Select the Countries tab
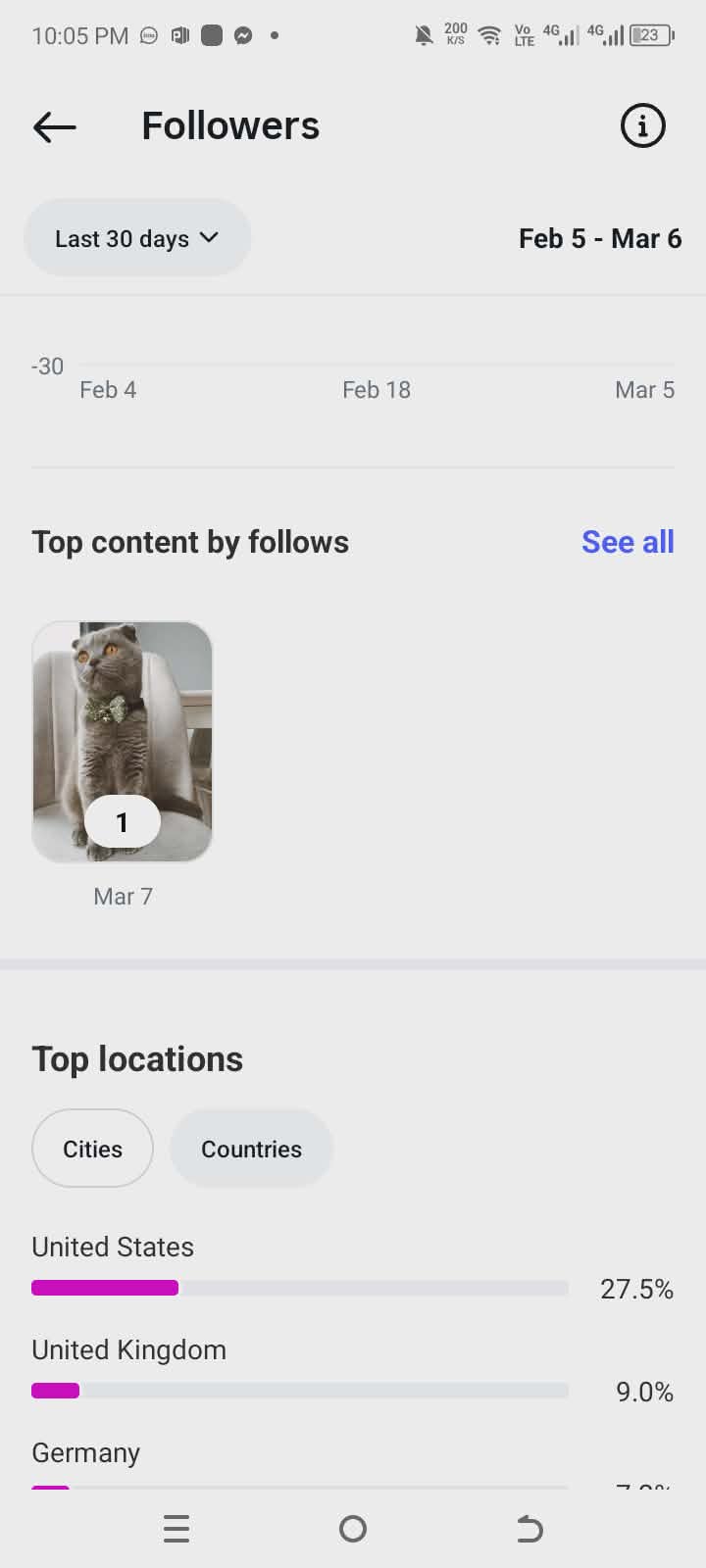Screen dimensions: 706x1568 click(x=251, y=1149)
